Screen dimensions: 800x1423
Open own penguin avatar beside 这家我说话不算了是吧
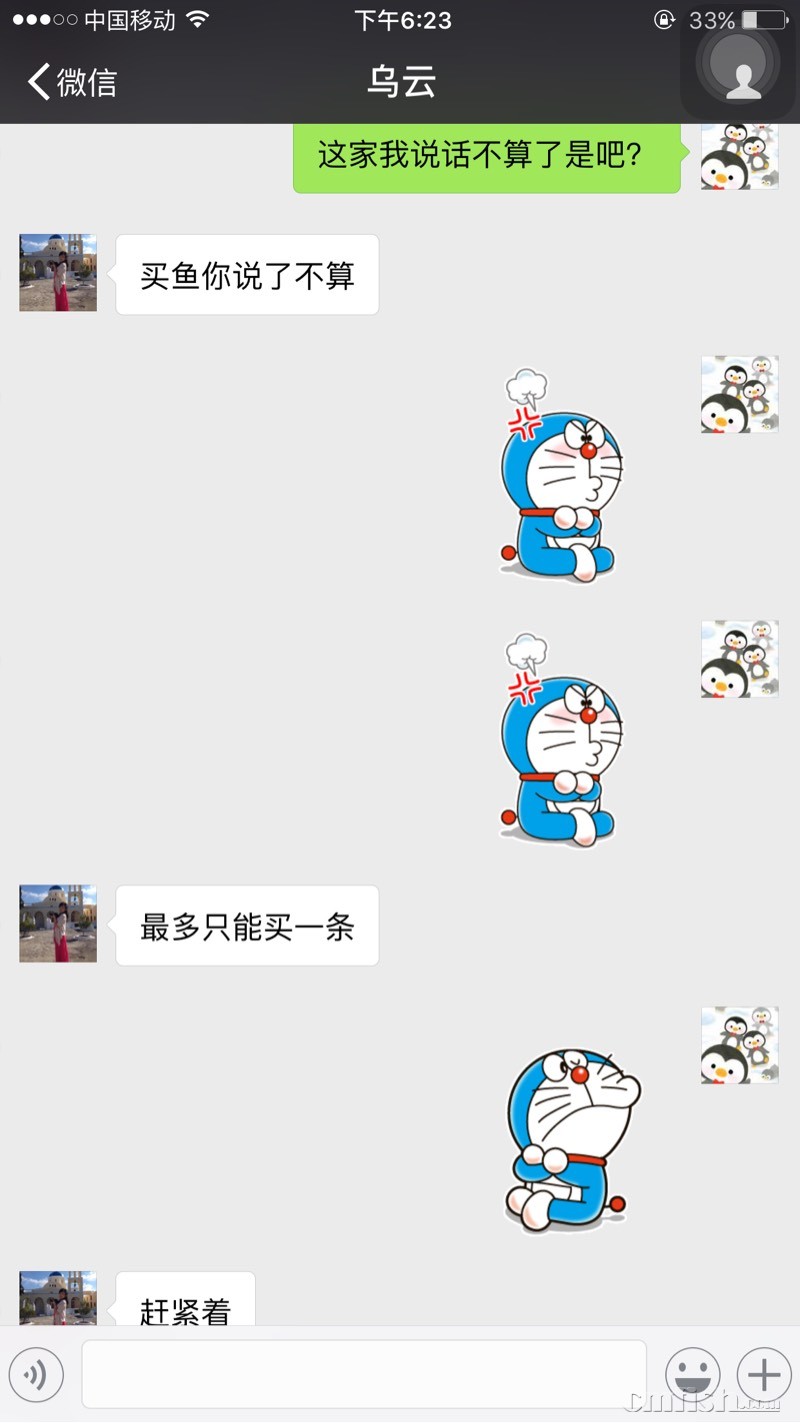click(x=739, y=156)
